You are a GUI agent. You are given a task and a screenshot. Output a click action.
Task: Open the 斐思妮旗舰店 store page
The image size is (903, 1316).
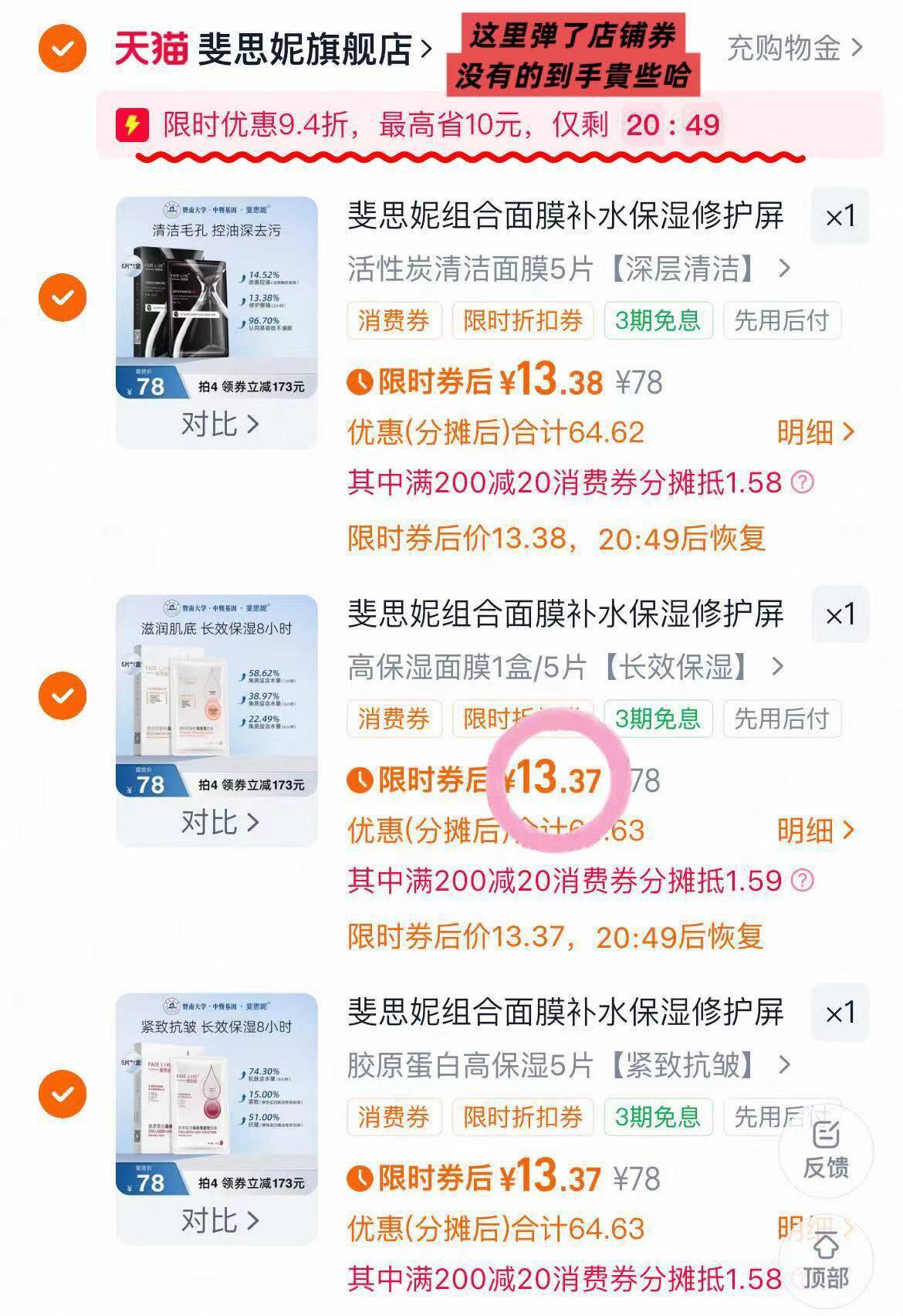coord(274,49)
